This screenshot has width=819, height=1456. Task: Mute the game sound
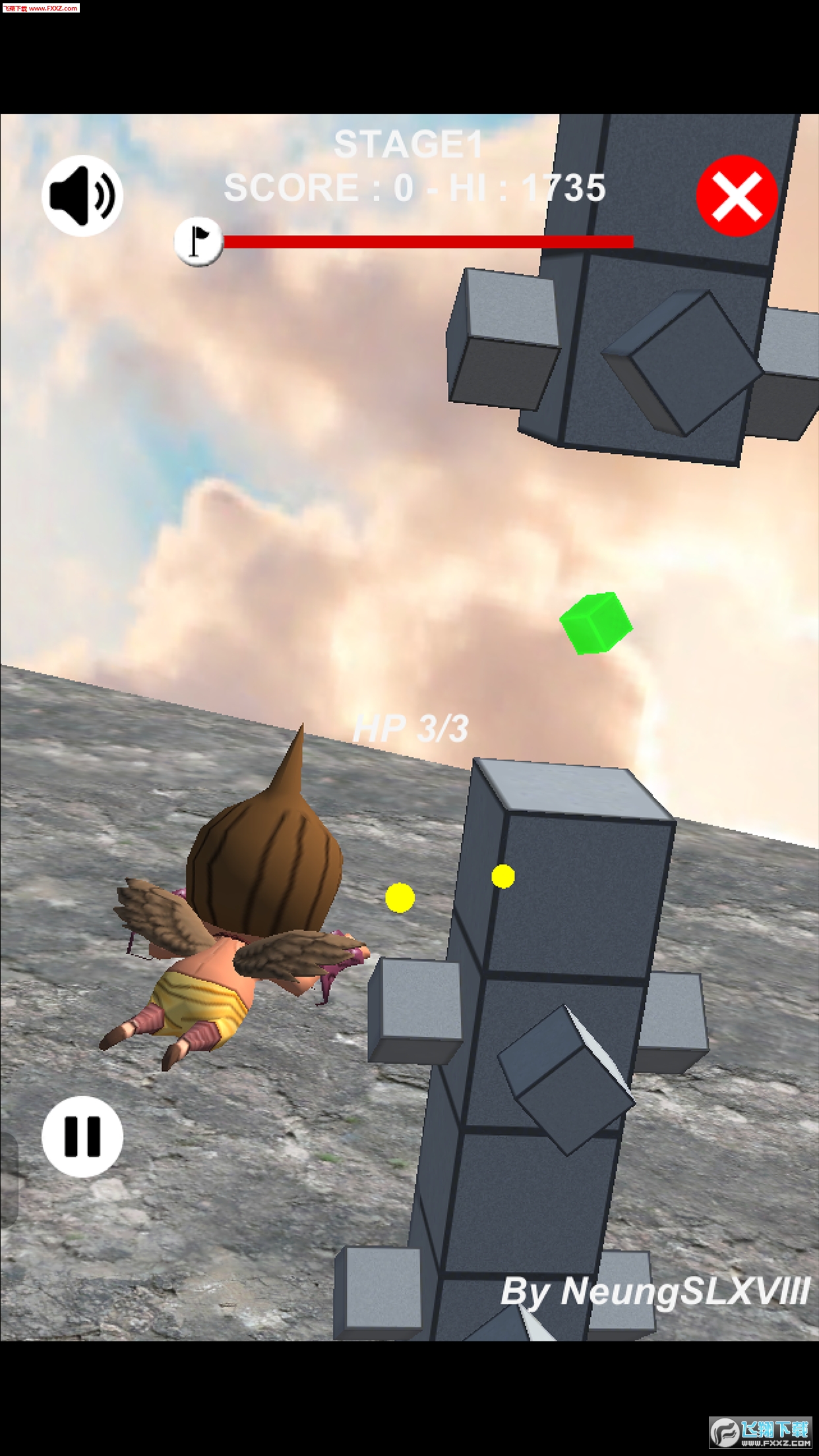tap(82, 196)
